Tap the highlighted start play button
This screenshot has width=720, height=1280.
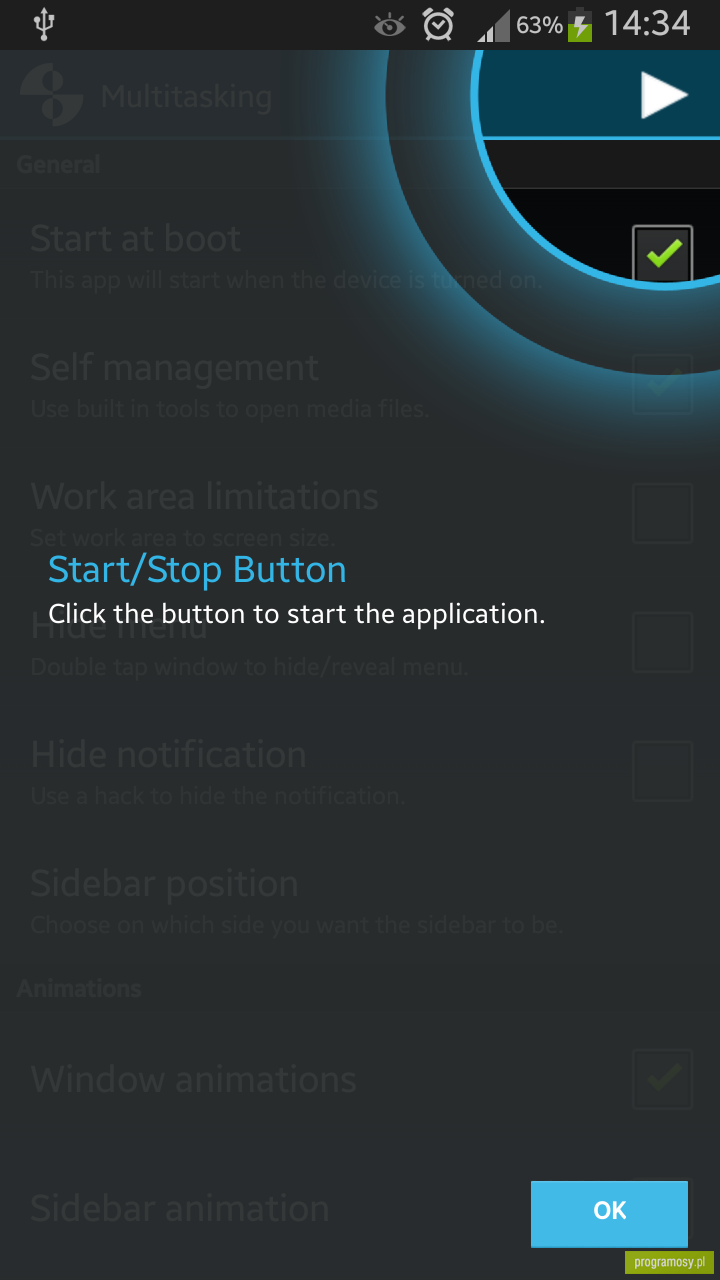click(x=664, y=96)
